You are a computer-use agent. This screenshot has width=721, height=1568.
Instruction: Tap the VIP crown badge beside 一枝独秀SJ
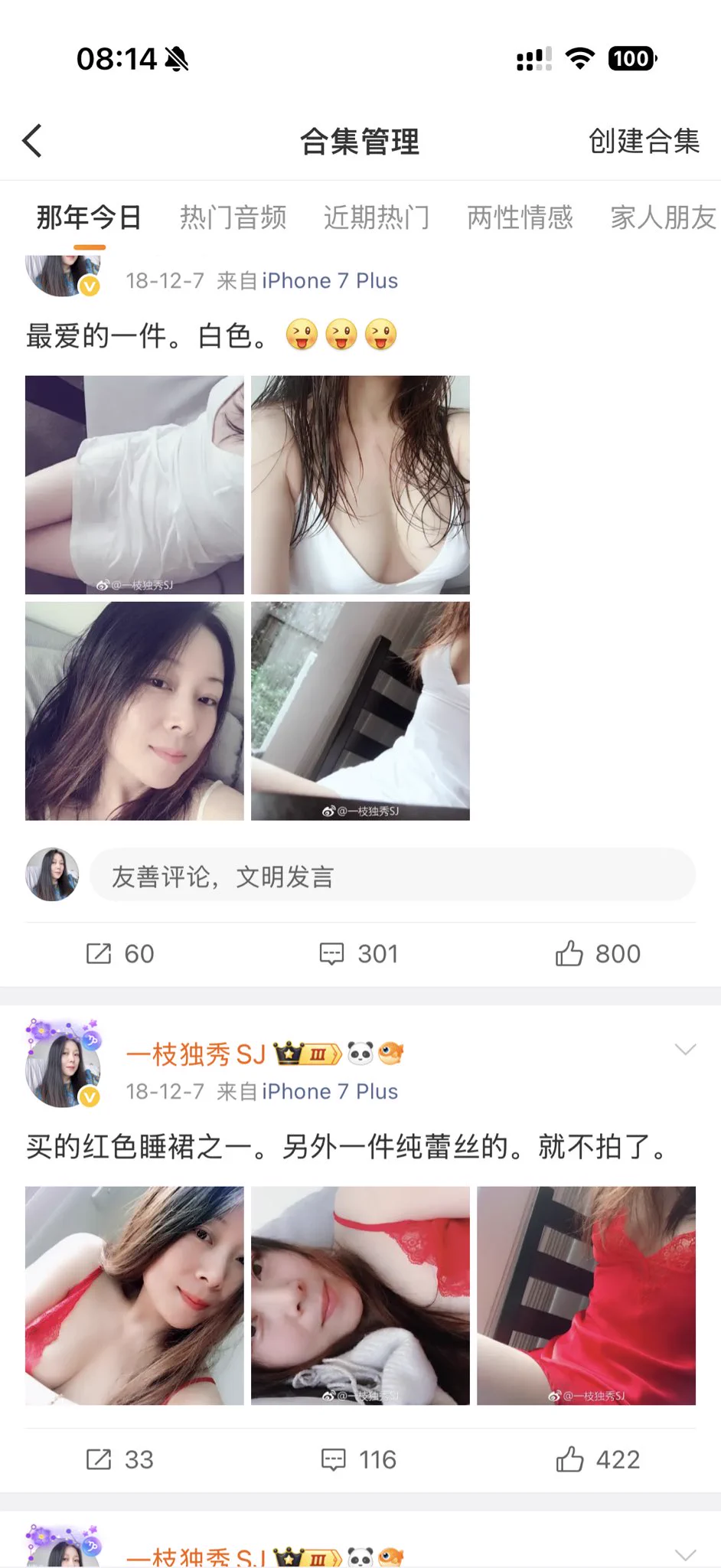click(288, 1053)
